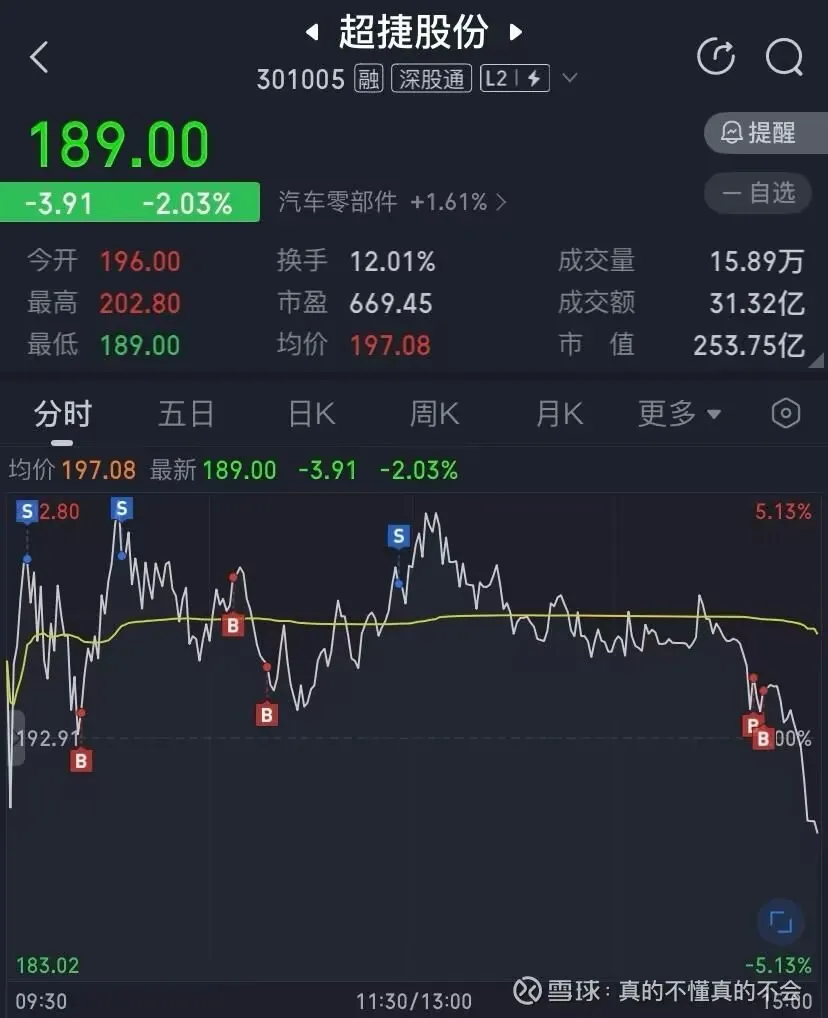Screen dimensions: 828x1018
Task: Refresh the stock quote data
Action: [716, 57]
